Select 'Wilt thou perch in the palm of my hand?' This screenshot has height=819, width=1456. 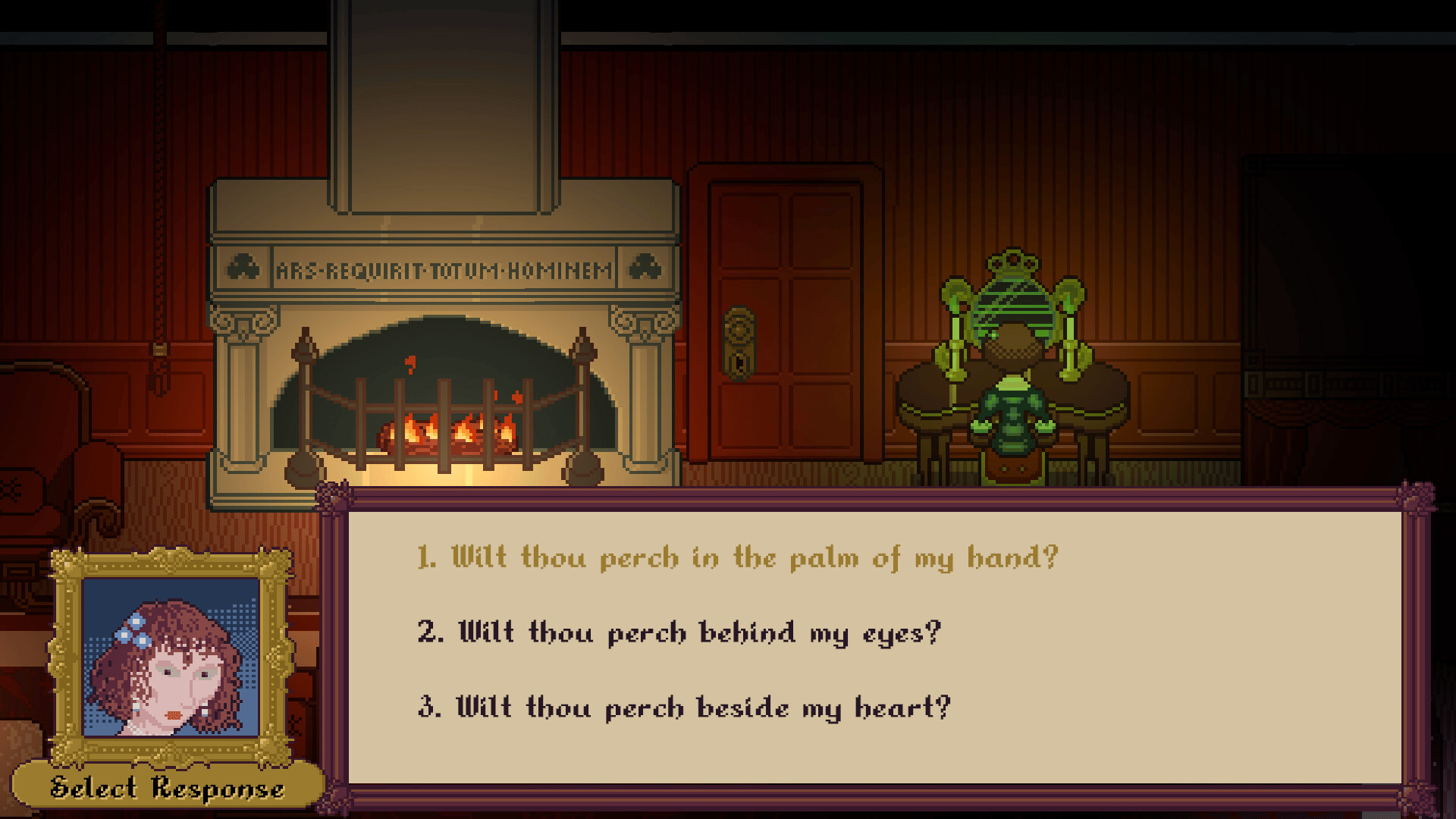pos(737,558)
